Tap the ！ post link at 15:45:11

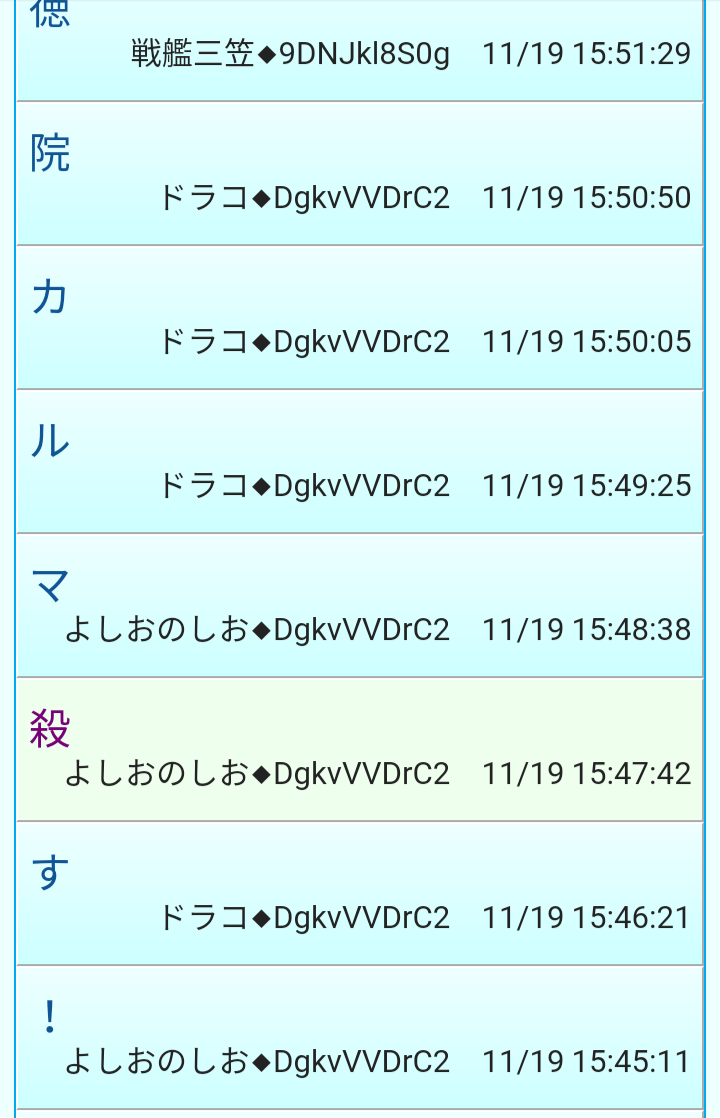point(50,1018)
